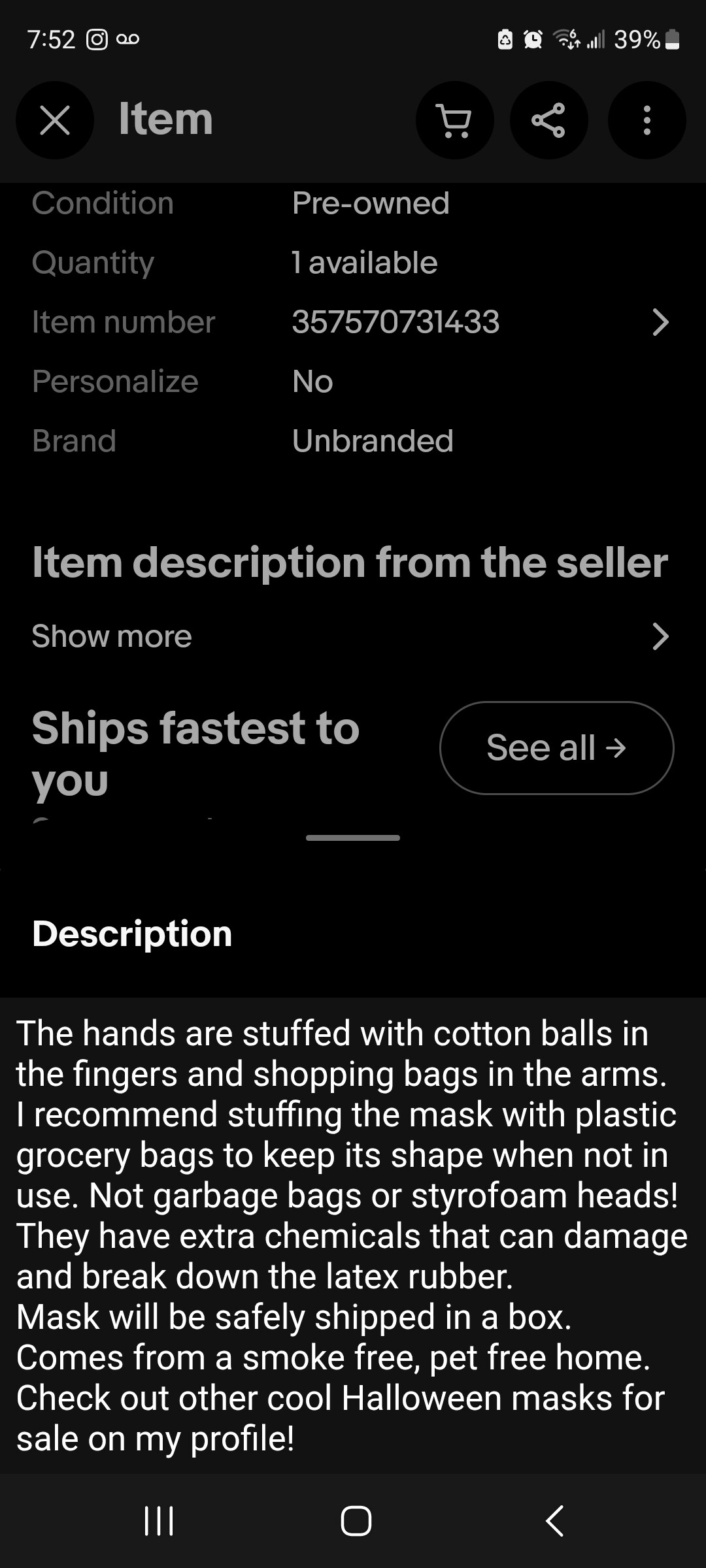Viewport: 706px width, 1568px height.
Task: Open the recent apps view
Action: click(159, 1520)
